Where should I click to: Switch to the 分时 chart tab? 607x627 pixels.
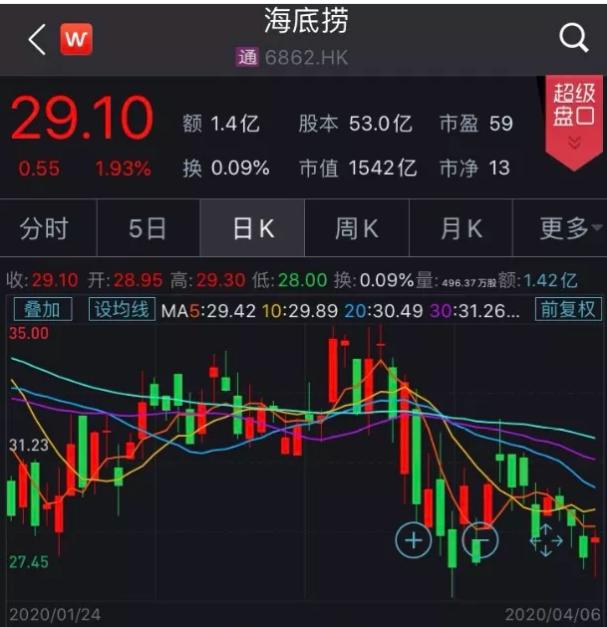click(45, 228)
